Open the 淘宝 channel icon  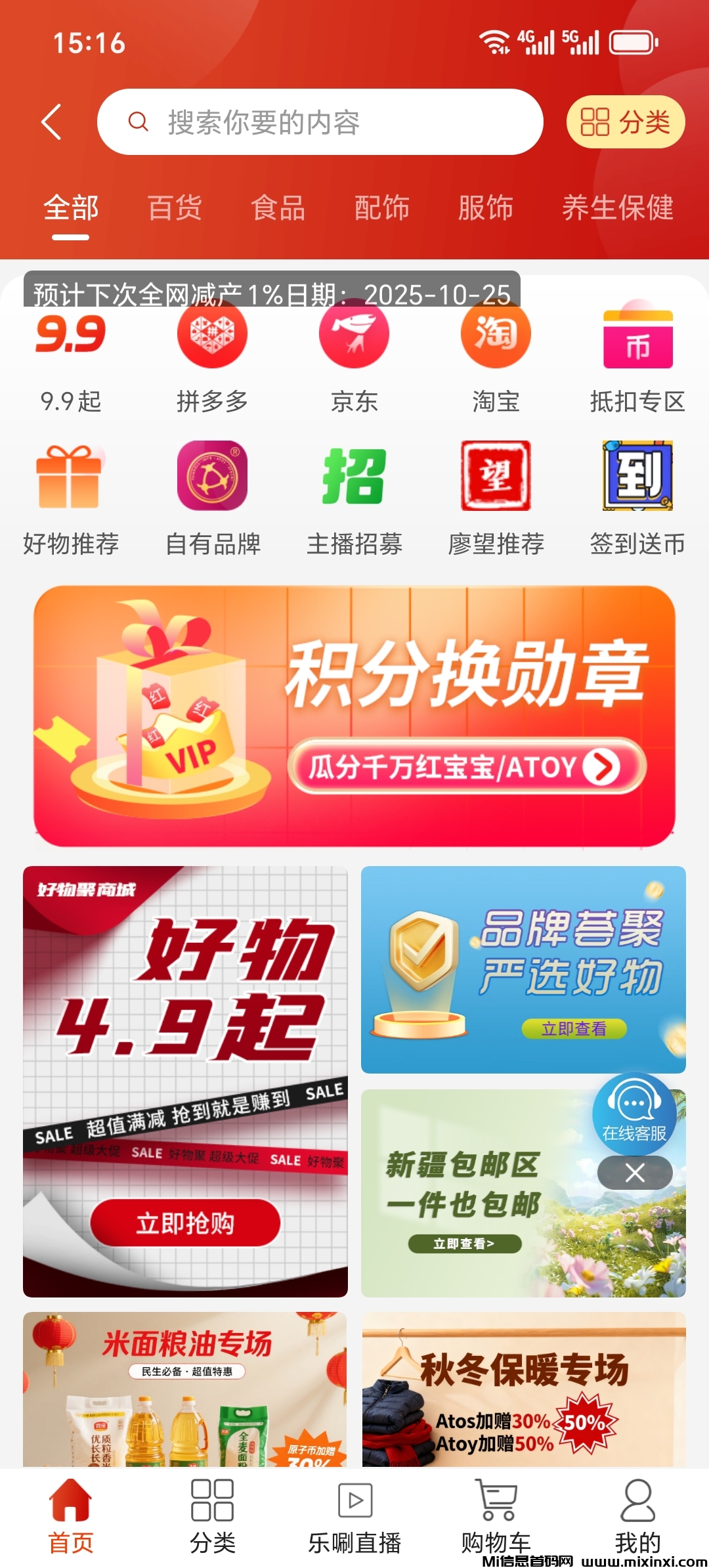pos(495,335)
